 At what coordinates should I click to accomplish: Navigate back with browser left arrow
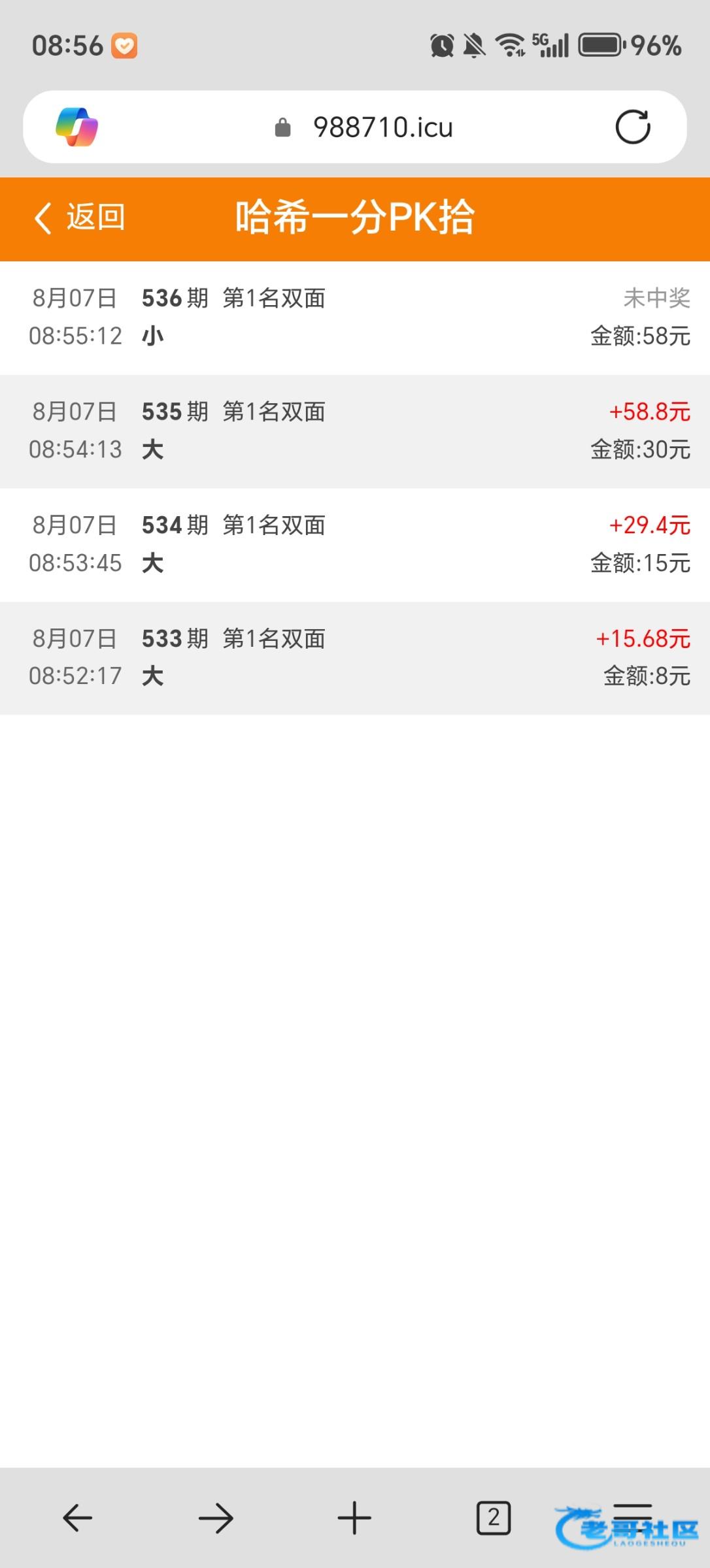point(77,1518)
